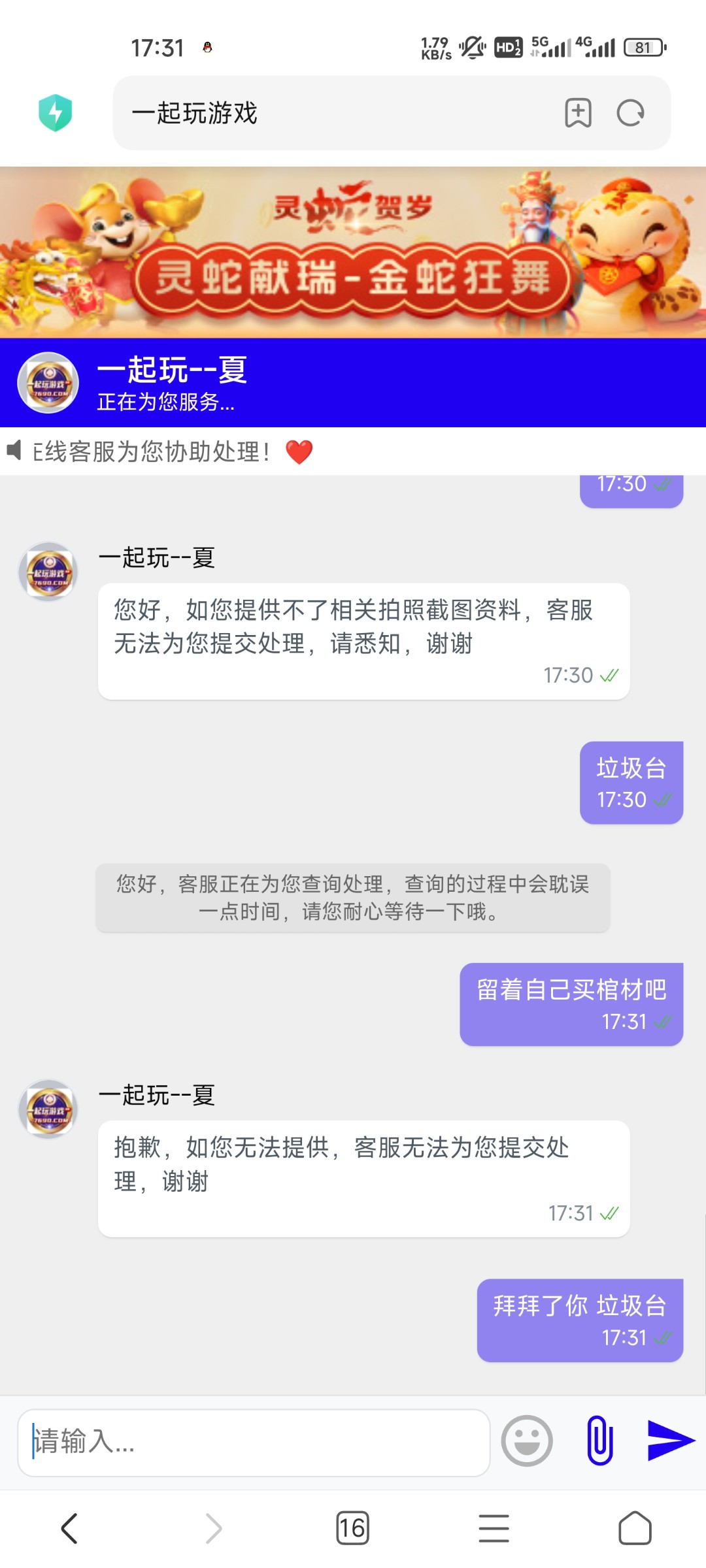706x1568 pixels.
Task: Send the message with the arrow
Action: (670, 1441)
